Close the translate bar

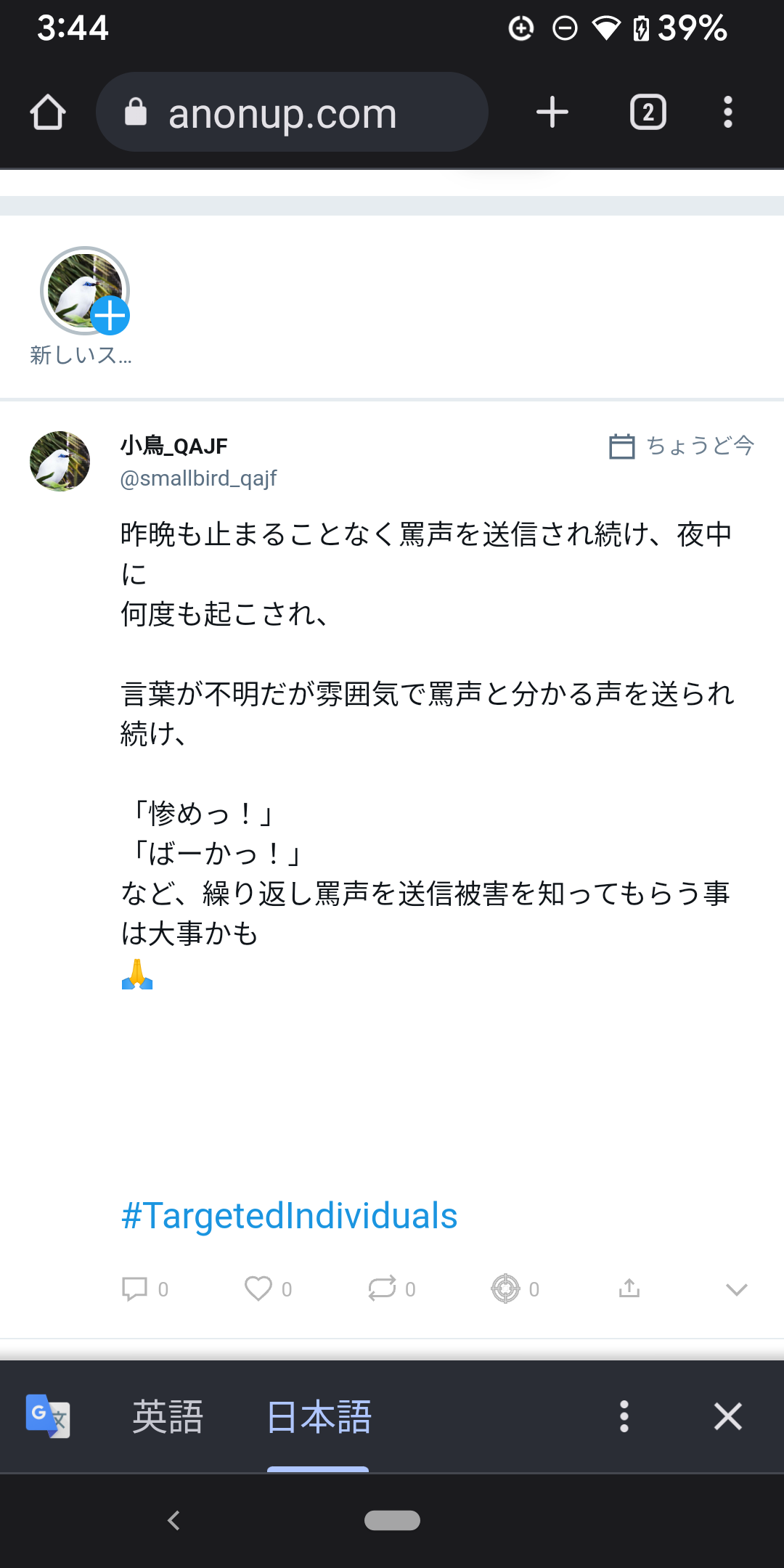point(727,1417)
